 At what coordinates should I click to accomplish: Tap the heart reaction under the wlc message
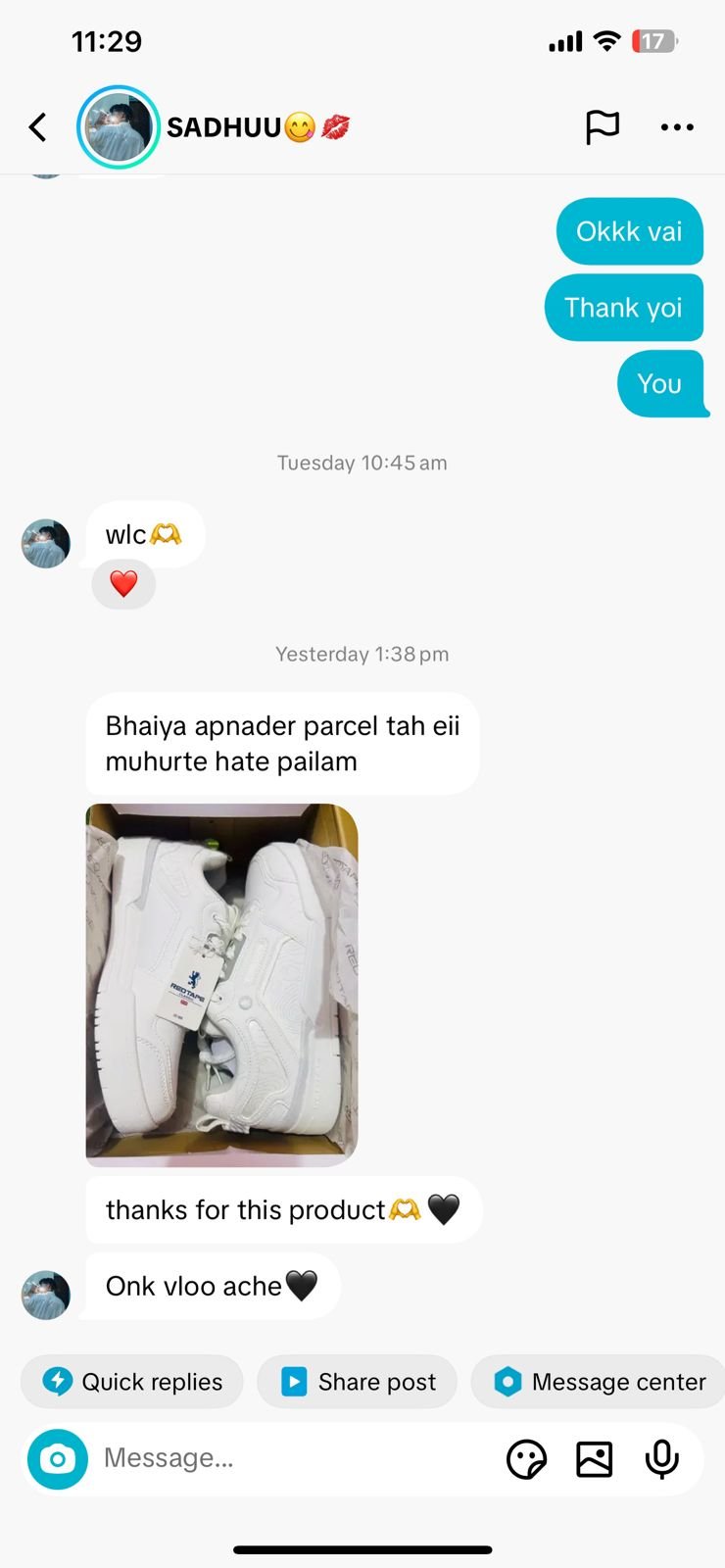click(123, 584)
